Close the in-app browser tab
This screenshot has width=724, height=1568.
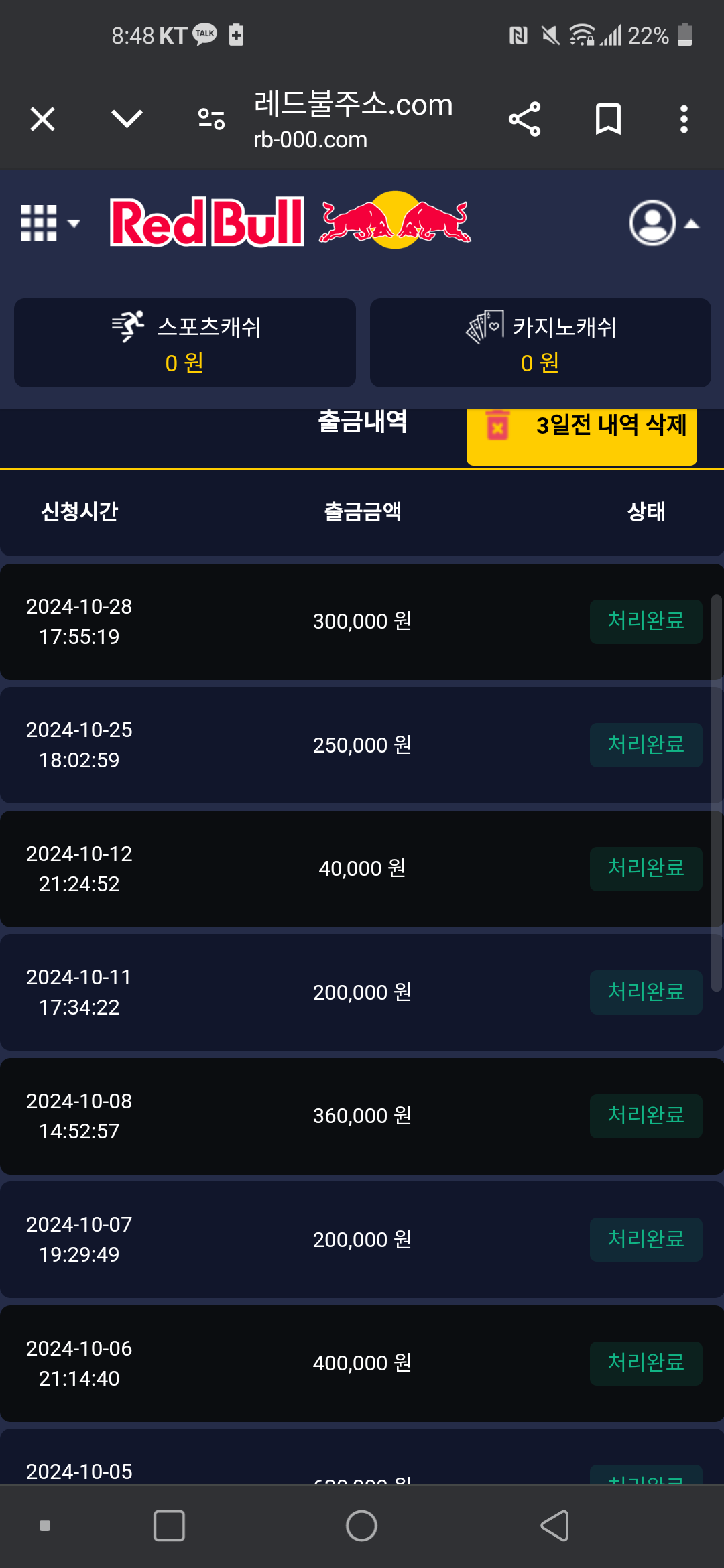(43, 119)
